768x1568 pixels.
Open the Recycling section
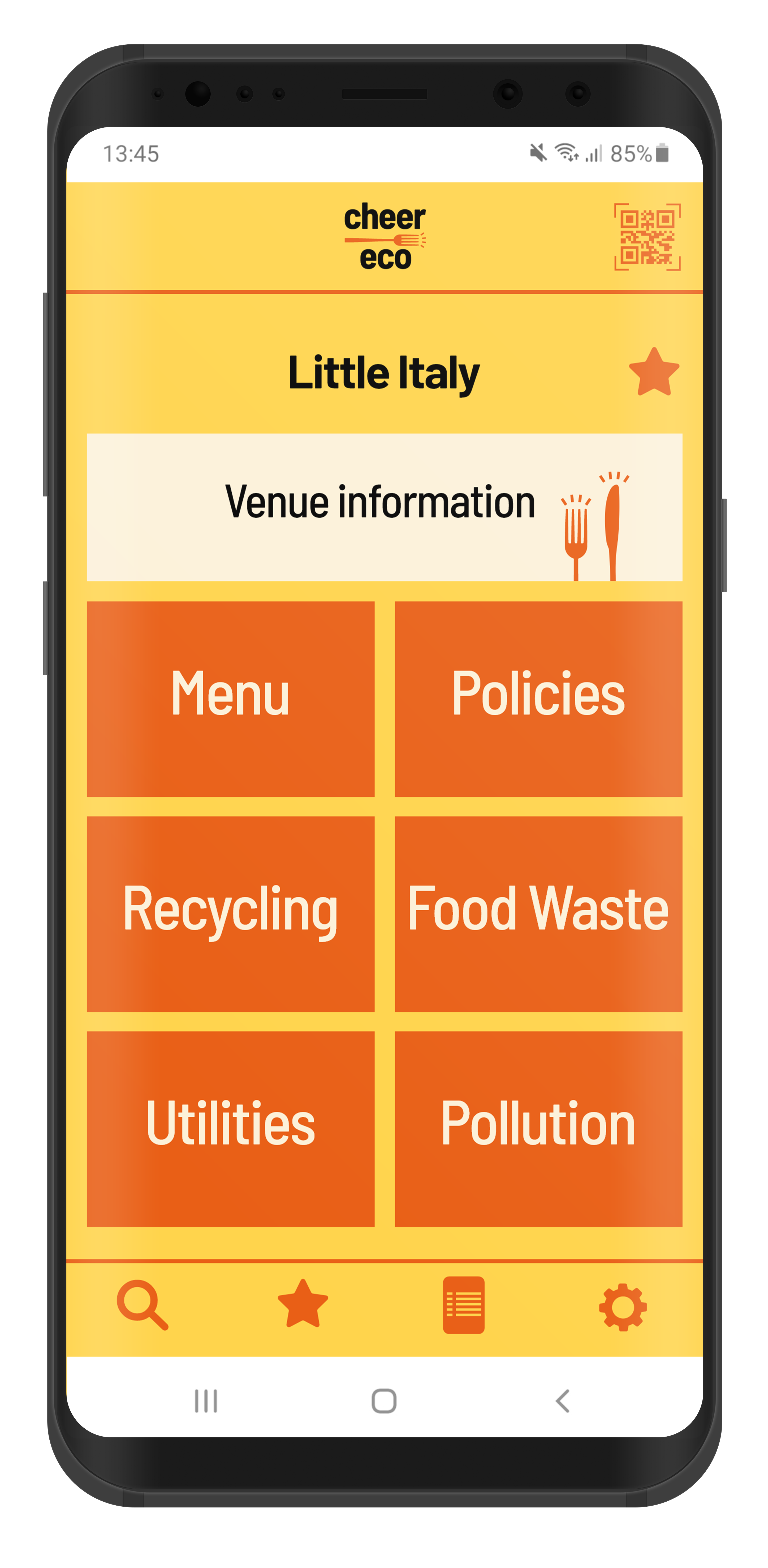(231, 914)
